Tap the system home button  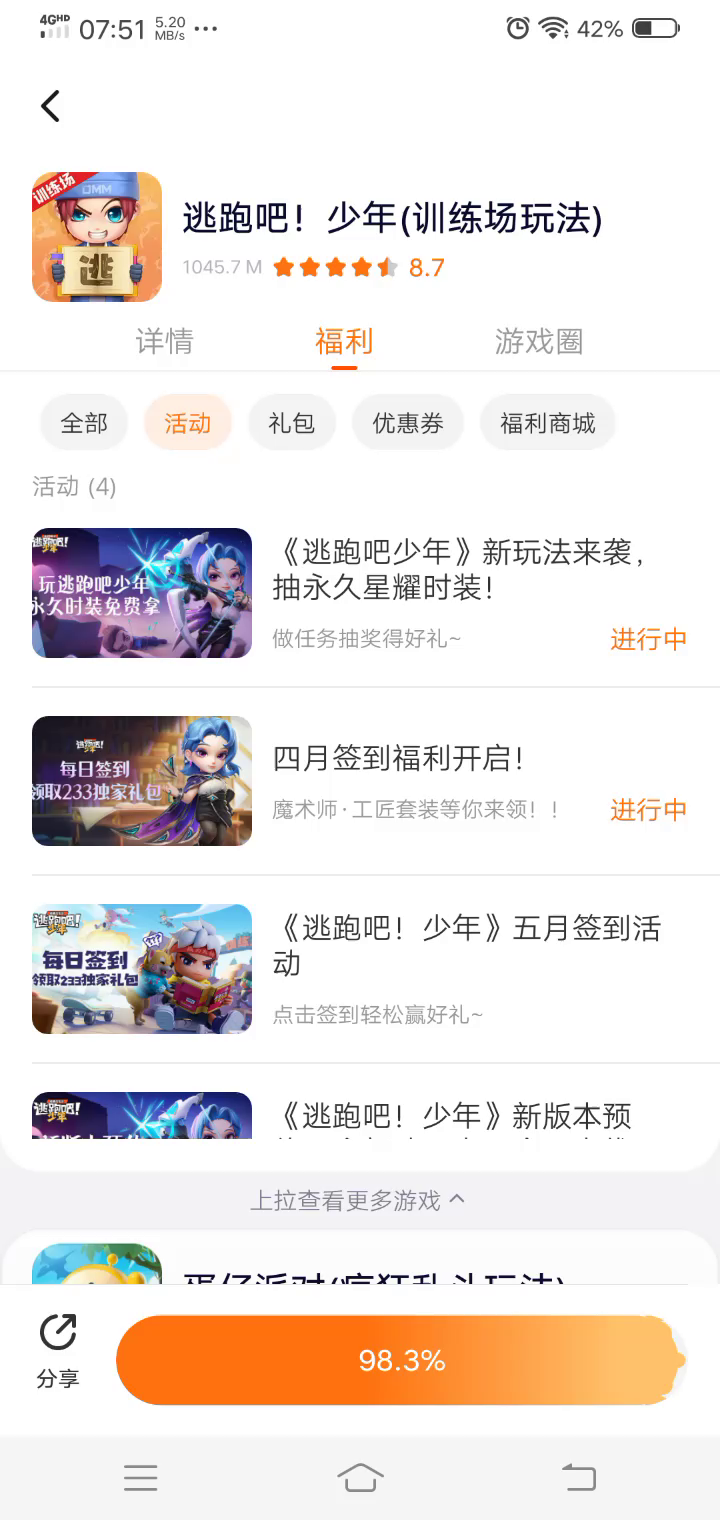(360, 1477)
